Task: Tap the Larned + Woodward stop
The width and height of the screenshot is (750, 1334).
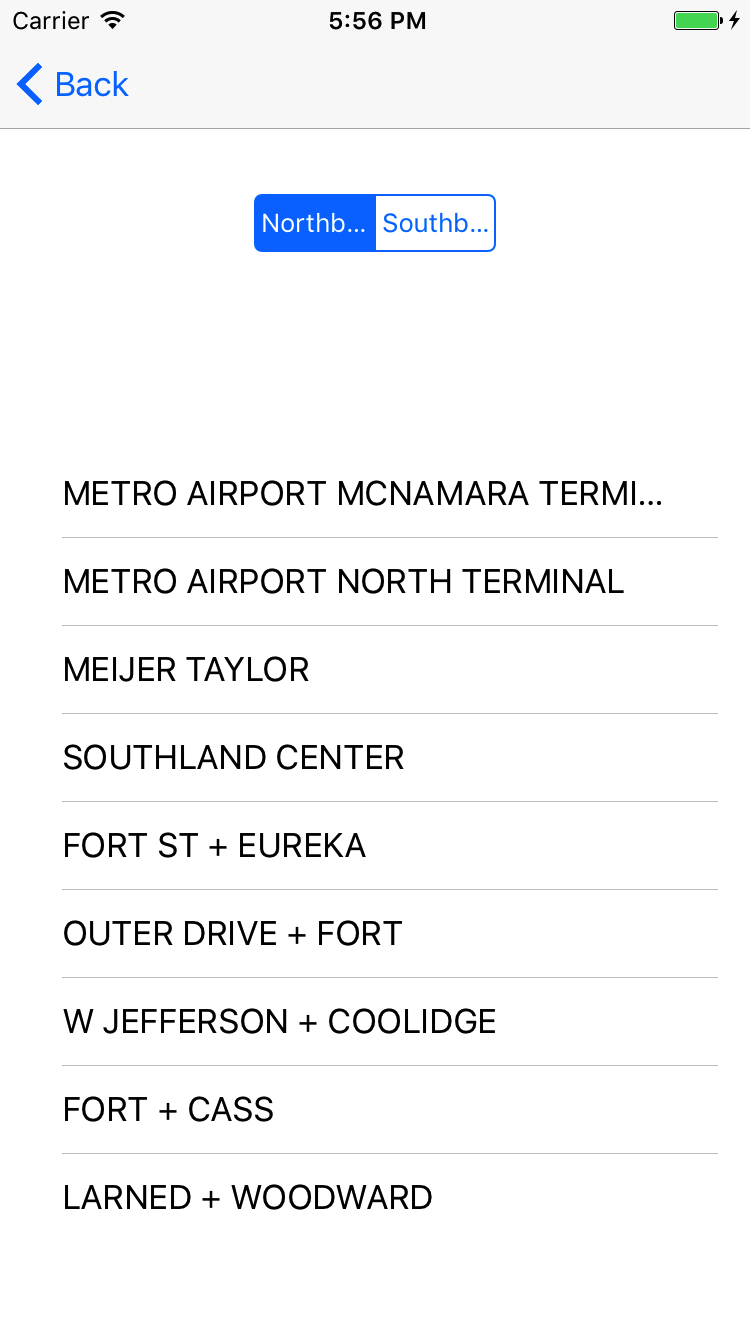Action: [x=375, y=1198]
